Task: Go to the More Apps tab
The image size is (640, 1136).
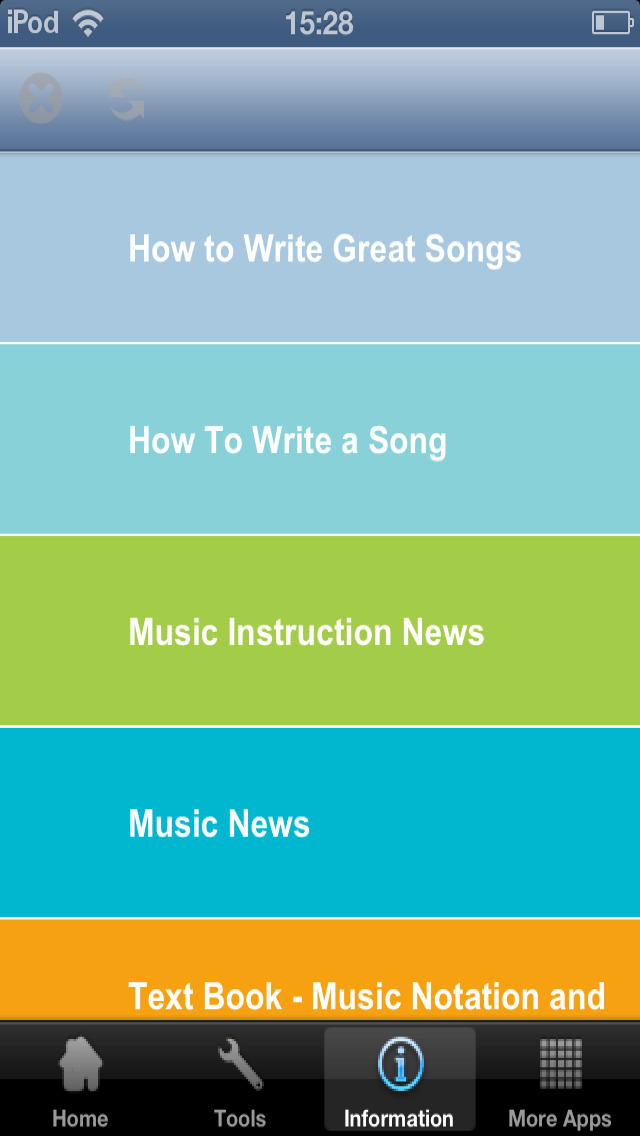Action: pos(560,1080)
